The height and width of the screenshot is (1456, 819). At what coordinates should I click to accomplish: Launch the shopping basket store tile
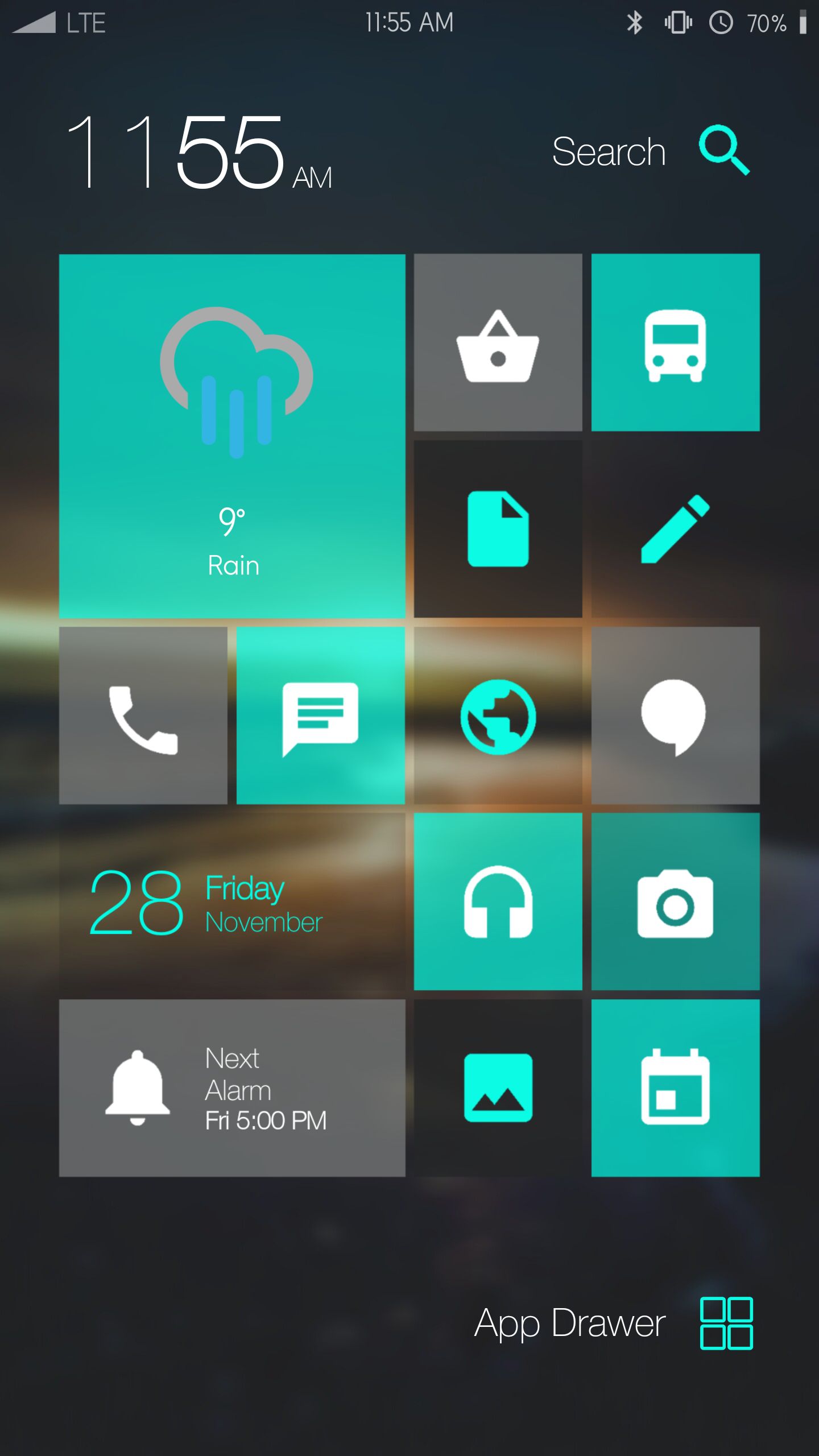pyautogui.click(x=498, y=342)
